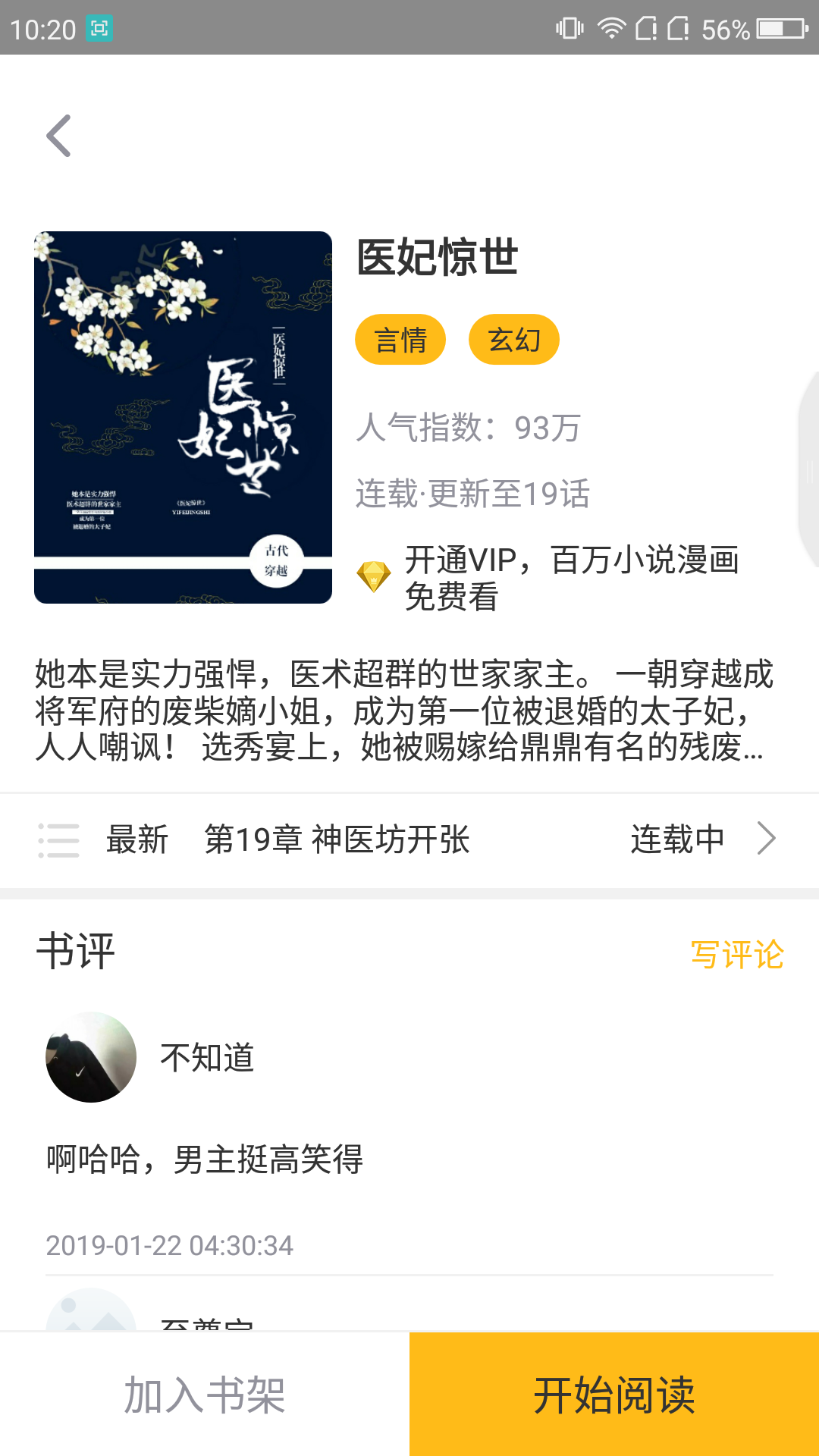
Task: Select the 言情 genre tag
Action: 401,339
